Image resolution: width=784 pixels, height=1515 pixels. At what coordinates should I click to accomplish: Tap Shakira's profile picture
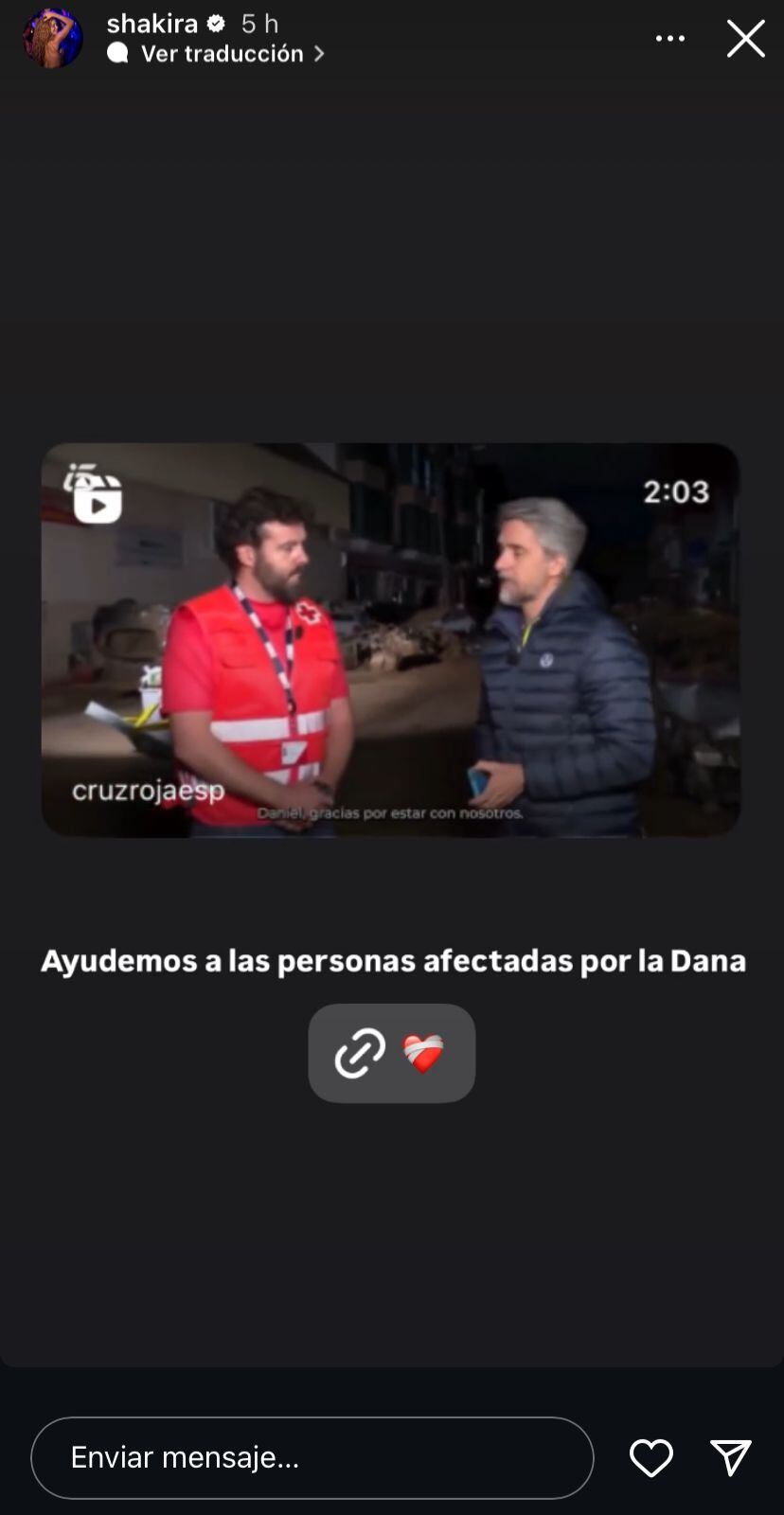(52, 38)
